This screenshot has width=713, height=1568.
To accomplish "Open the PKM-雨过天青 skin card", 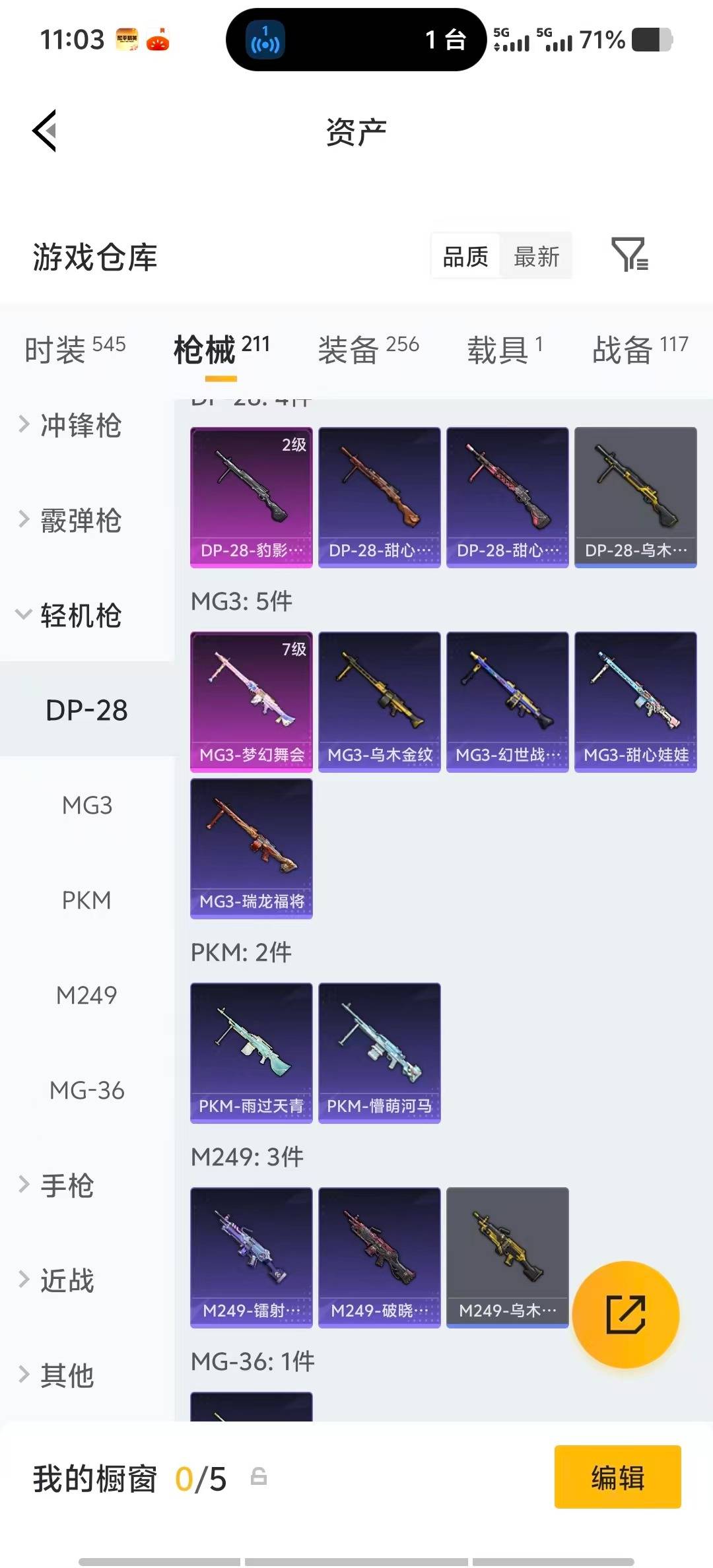I will coord(252,1053).
